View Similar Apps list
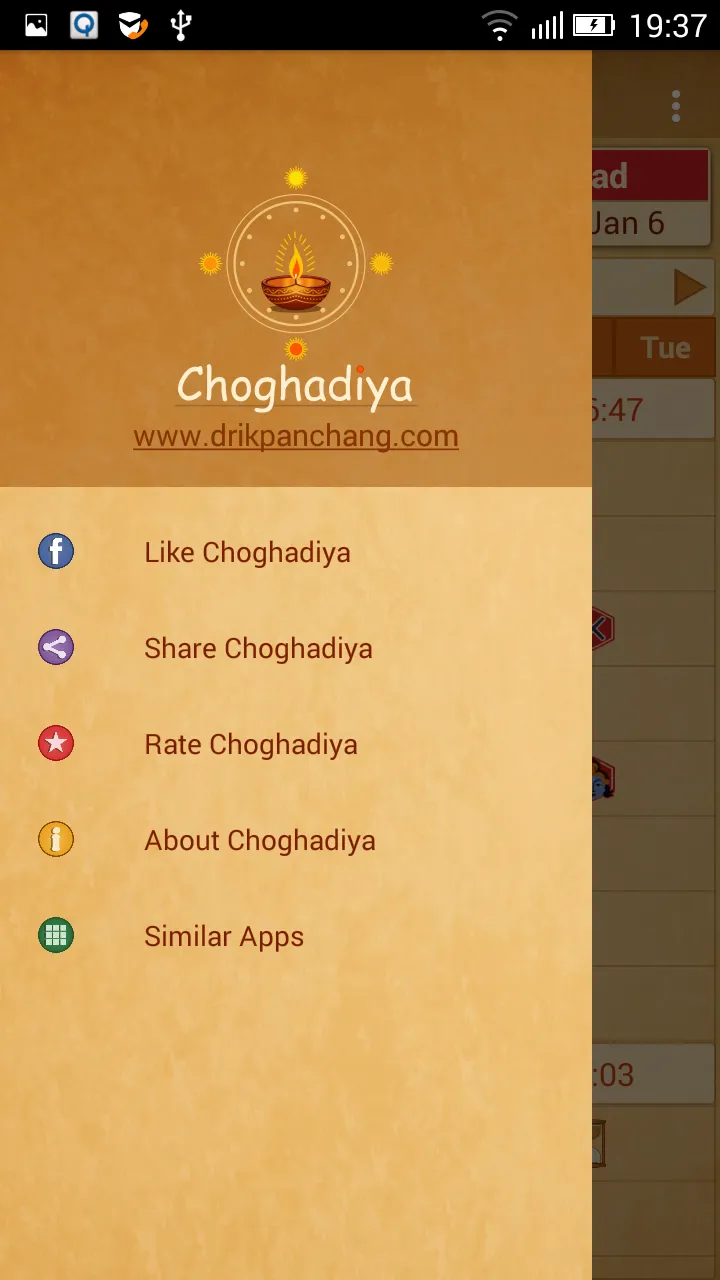Viewport: 720px width, 1280px height. tap(224, 936)
